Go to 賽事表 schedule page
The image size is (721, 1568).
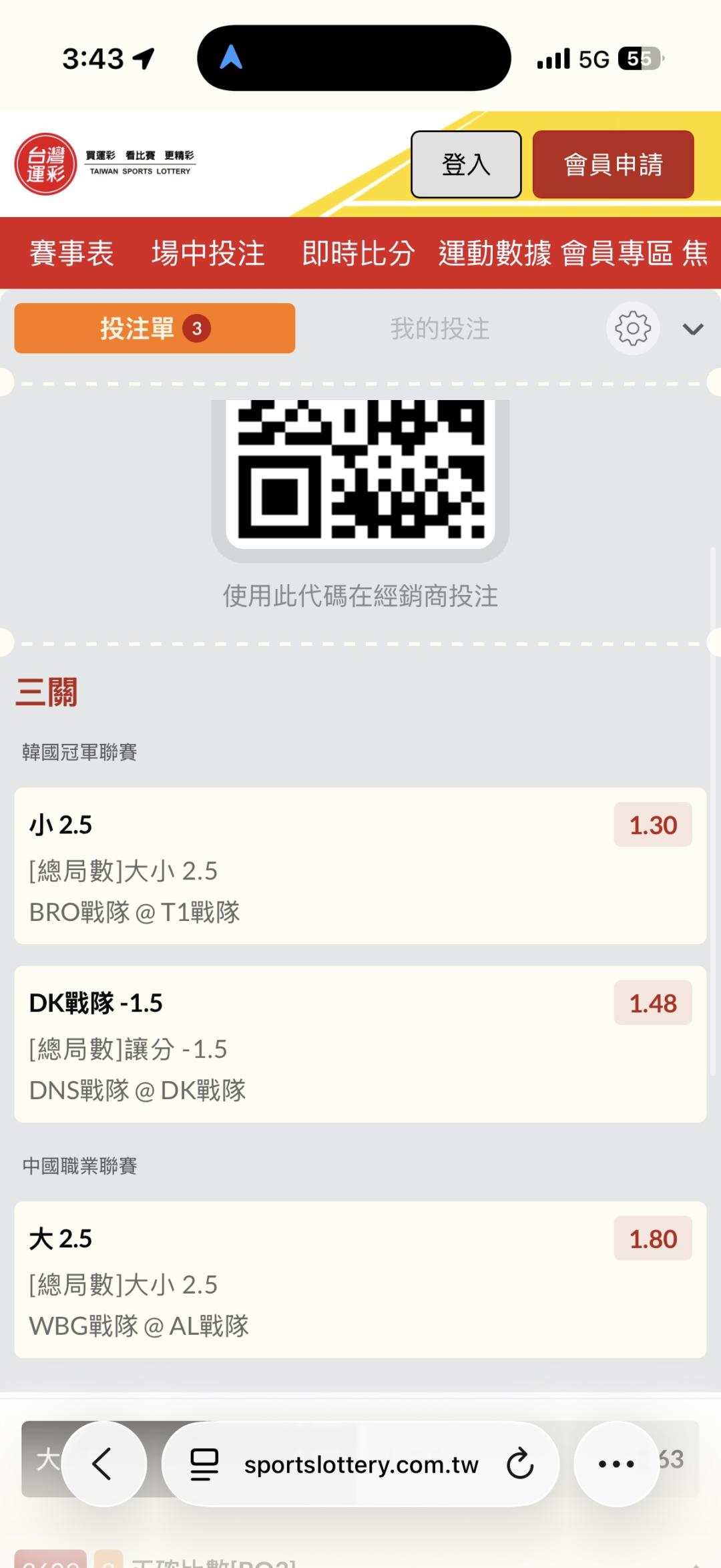point(71,253)
